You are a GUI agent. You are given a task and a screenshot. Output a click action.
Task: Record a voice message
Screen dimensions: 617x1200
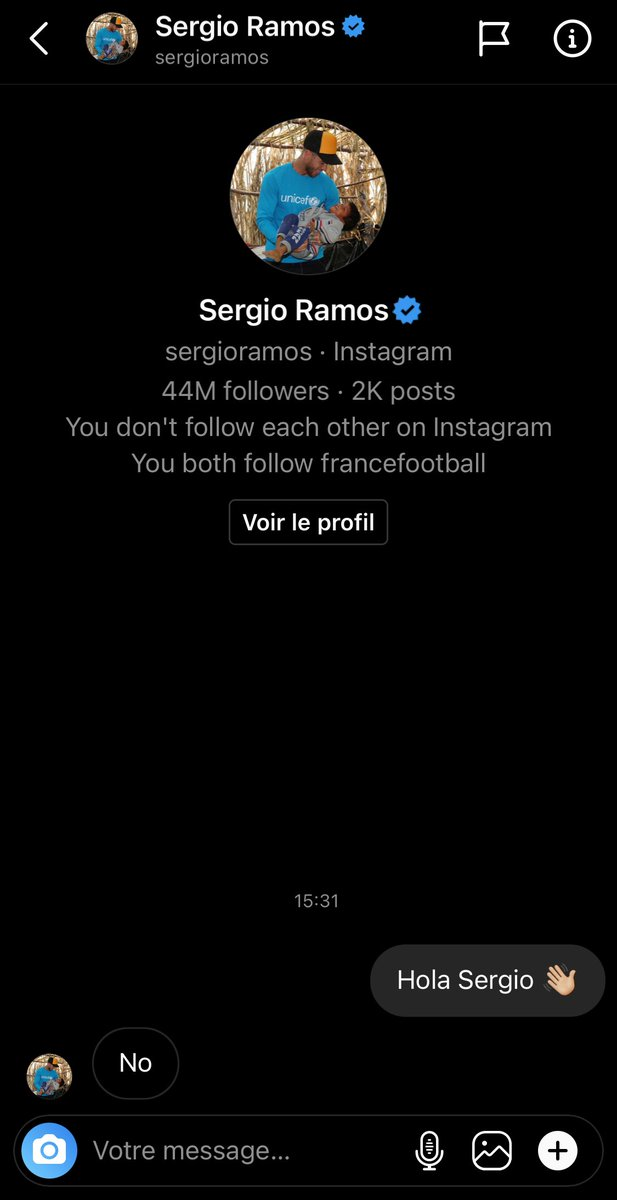click(429, 1151)
